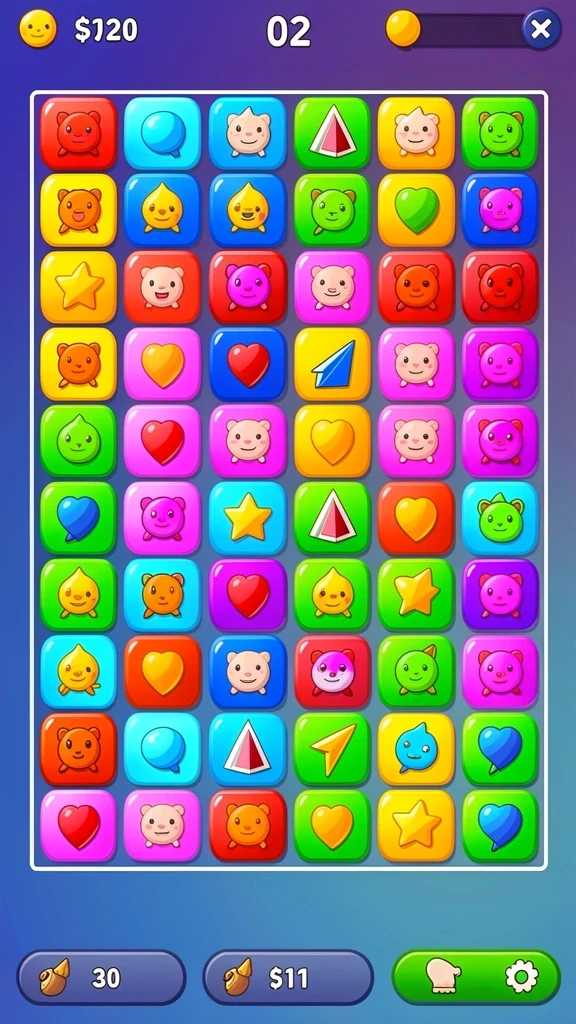The width and height of the screenshot is (576, 1024).
Task: Select the blue droplet on yellow tile
Action: tap(416, 748)
